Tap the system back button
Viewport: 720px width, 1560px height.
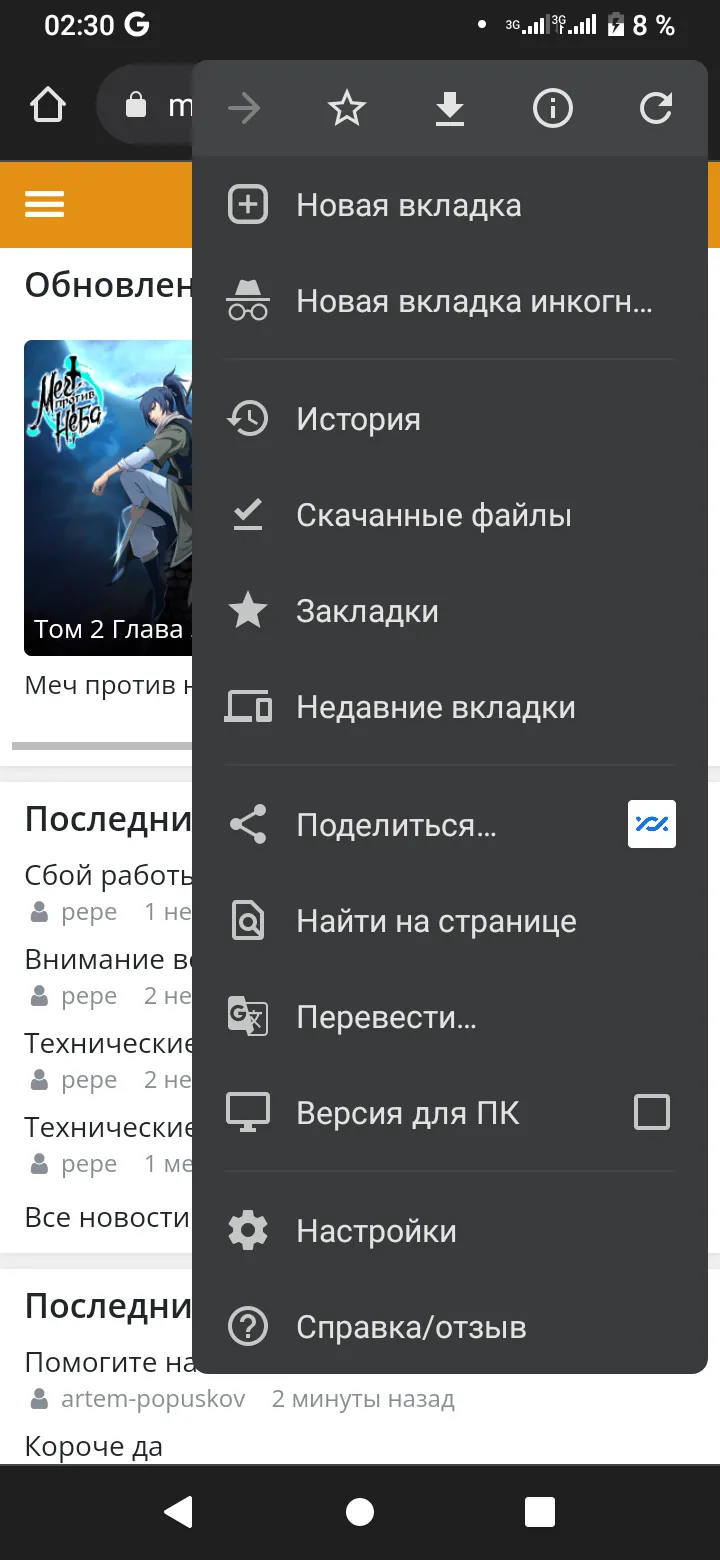[179, 1512]
